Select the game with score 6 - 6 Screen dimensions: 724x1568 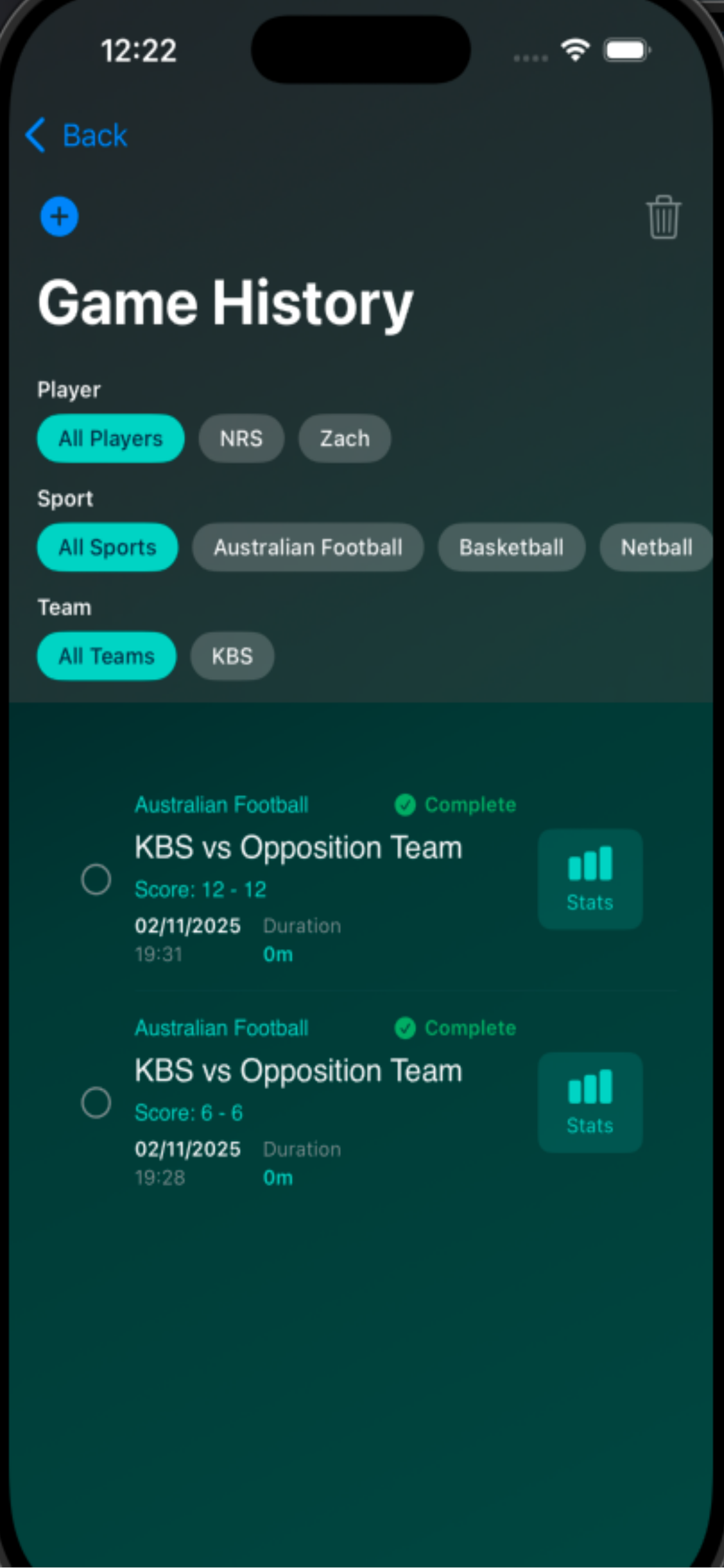point(96,1103)
